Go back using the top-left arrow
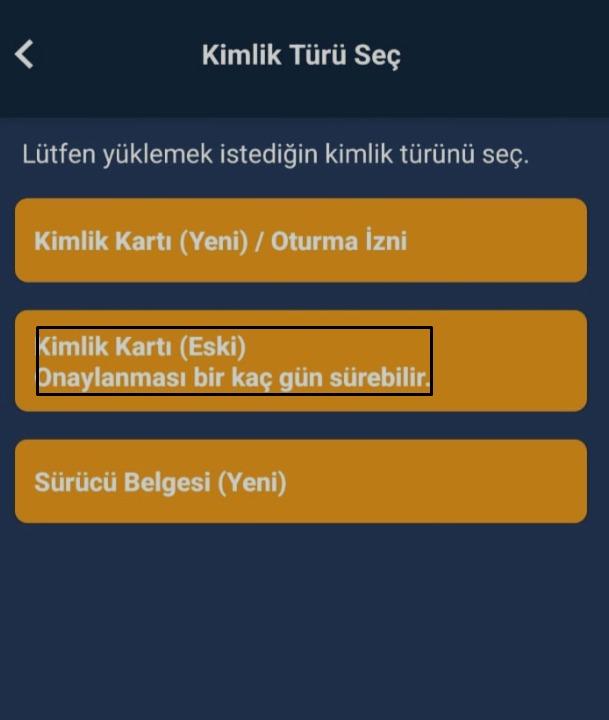 click(25, 54)
